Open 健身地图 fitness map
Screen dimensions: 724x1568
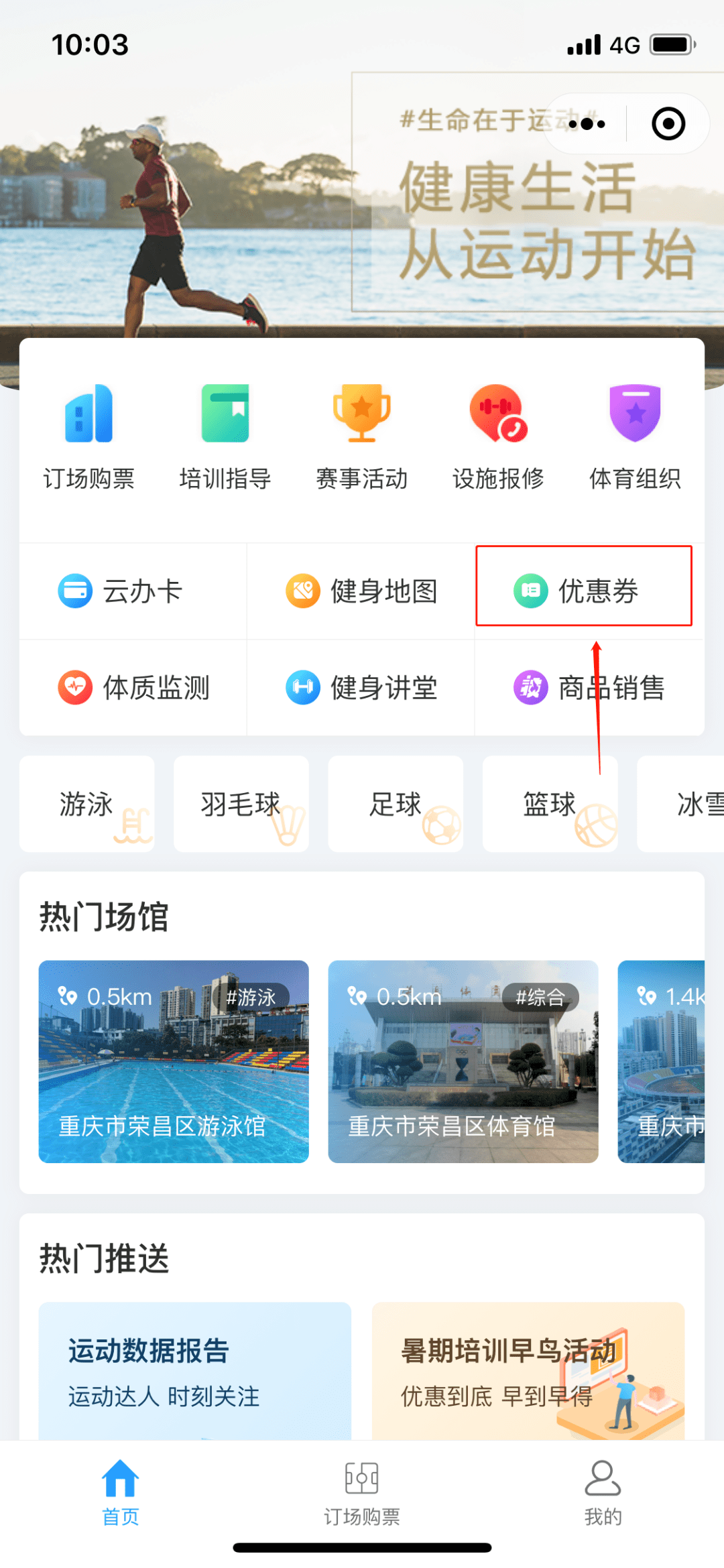pyautogui.click(x=361, y=591)
